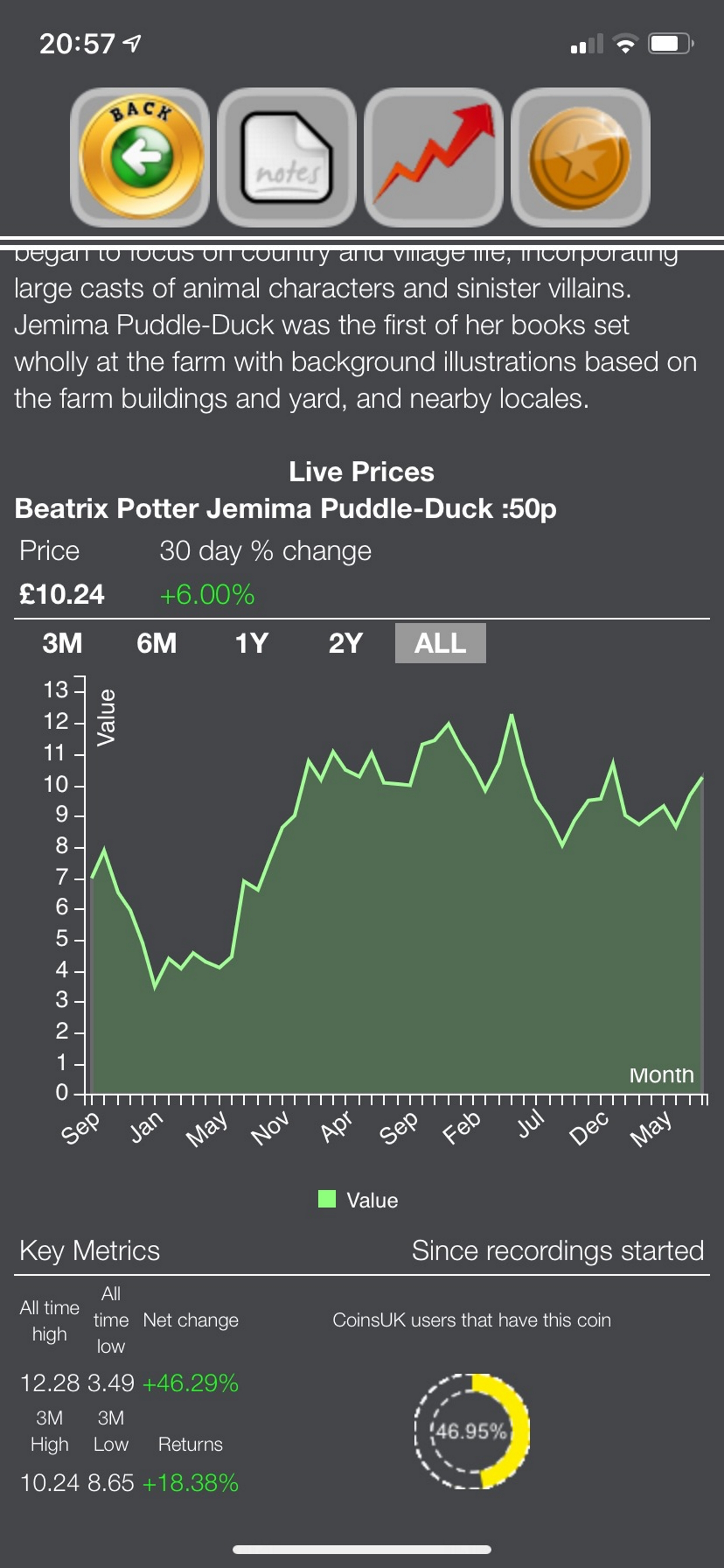Go back with the gold BACK button

(x=140, y=157)
